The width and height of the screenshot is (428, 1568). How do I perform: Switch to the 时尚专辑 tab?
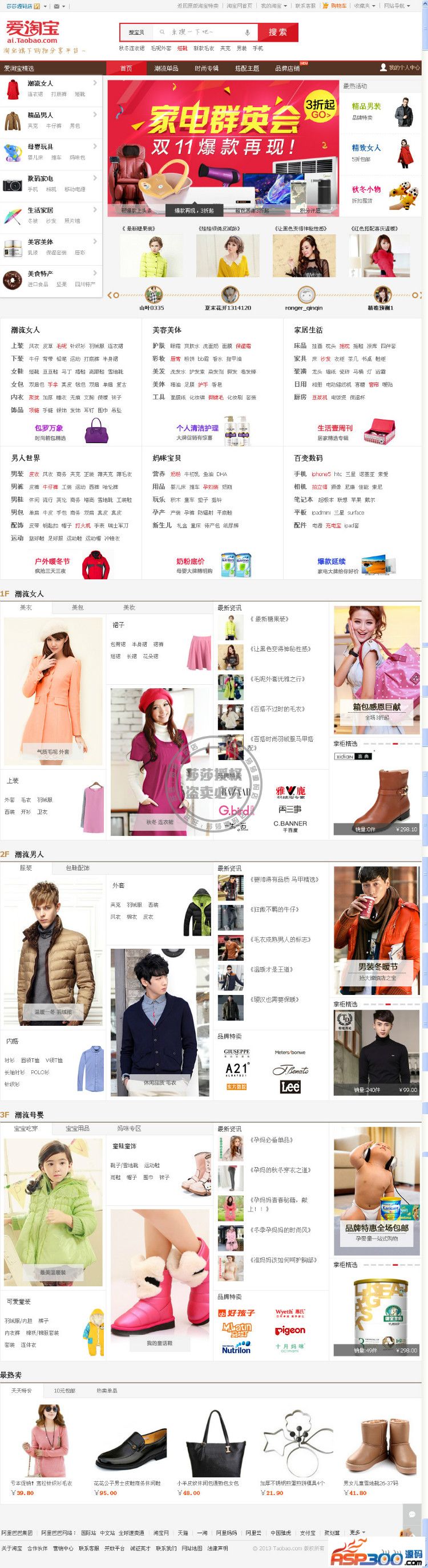point(207,68)
